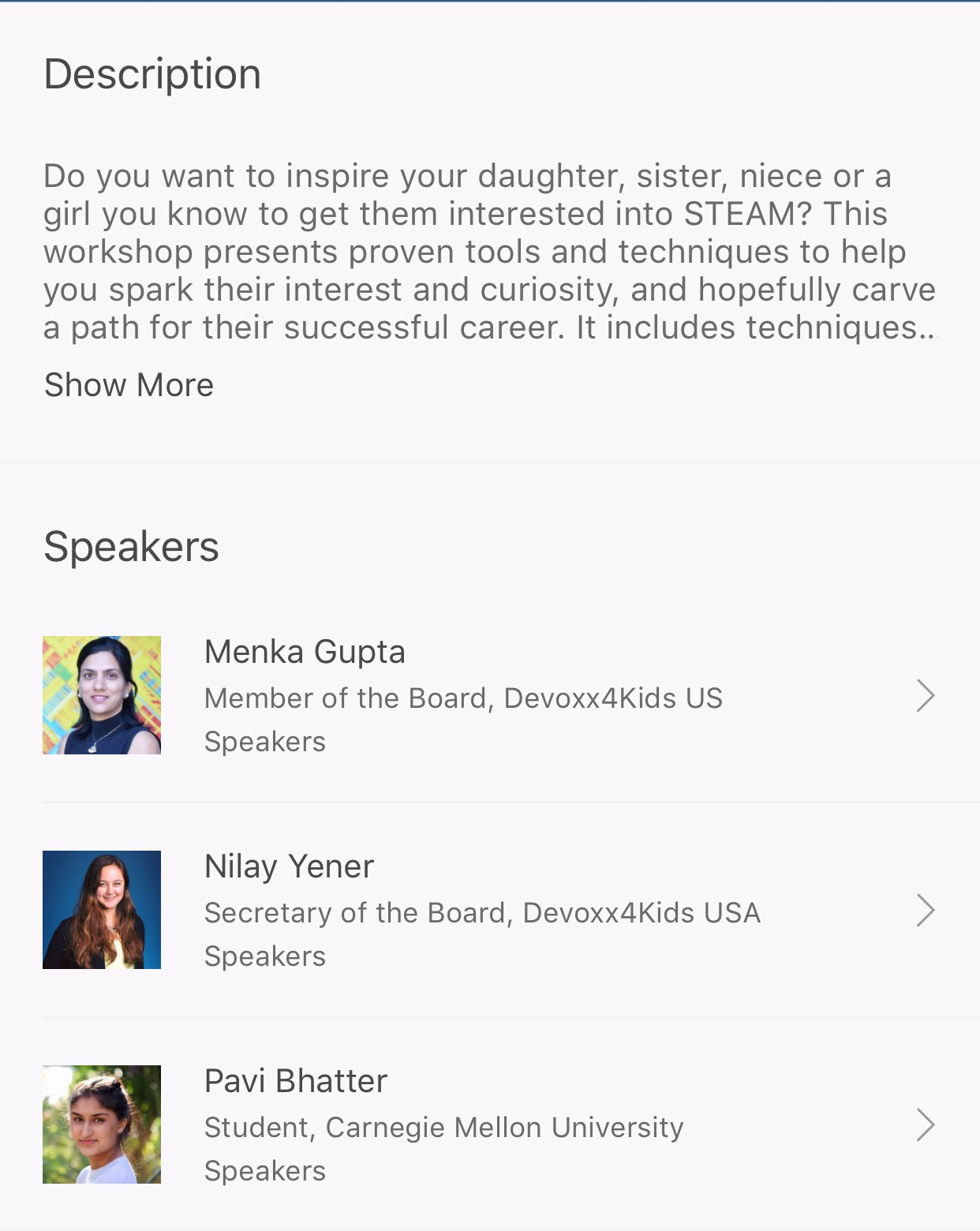The width and height of the screenshot is (980, 1231).
Task: Expand description with Show More
Action: [x=129, y=385]
